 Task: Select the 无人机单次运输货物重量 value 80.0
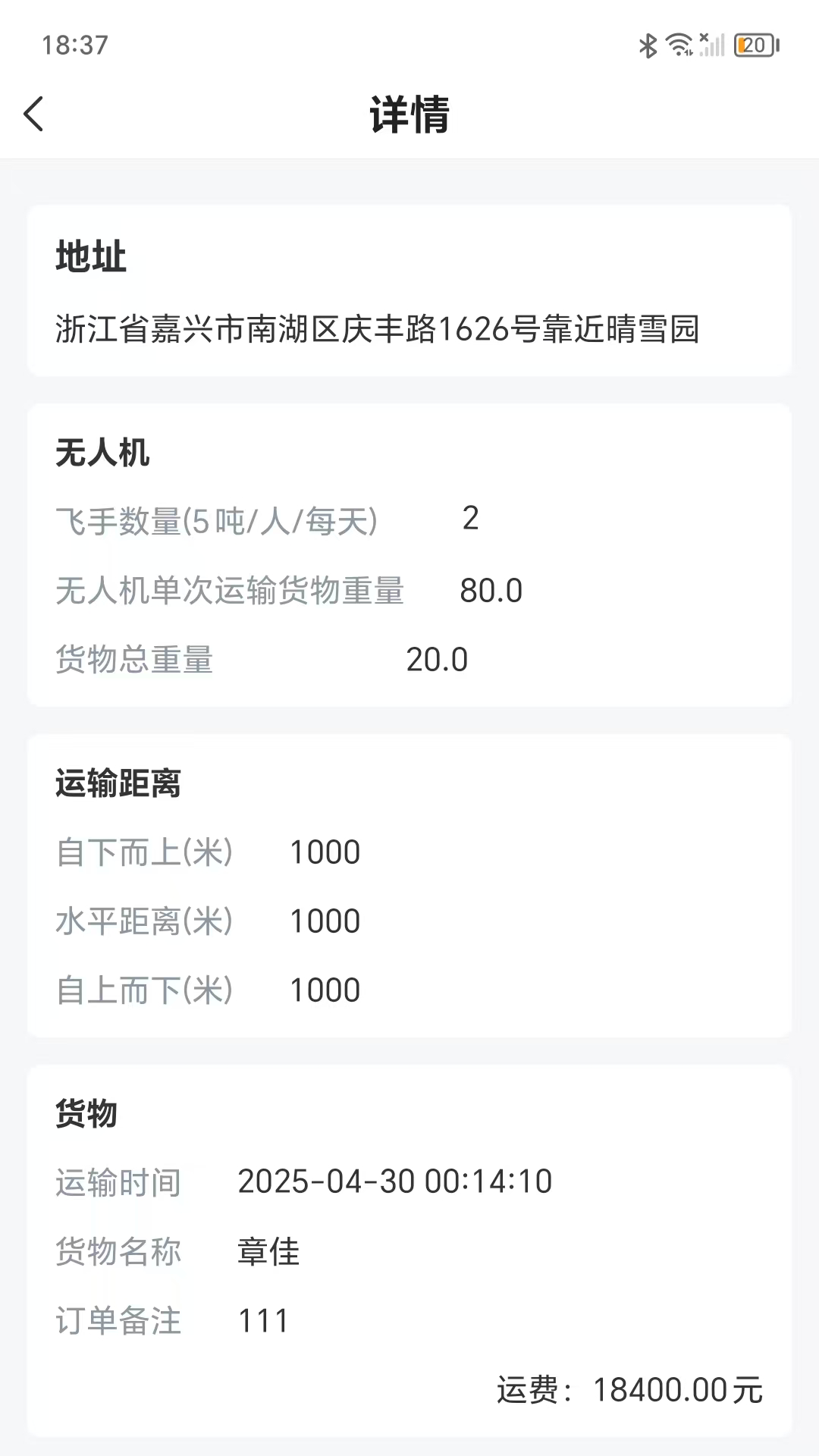point(492,591)
